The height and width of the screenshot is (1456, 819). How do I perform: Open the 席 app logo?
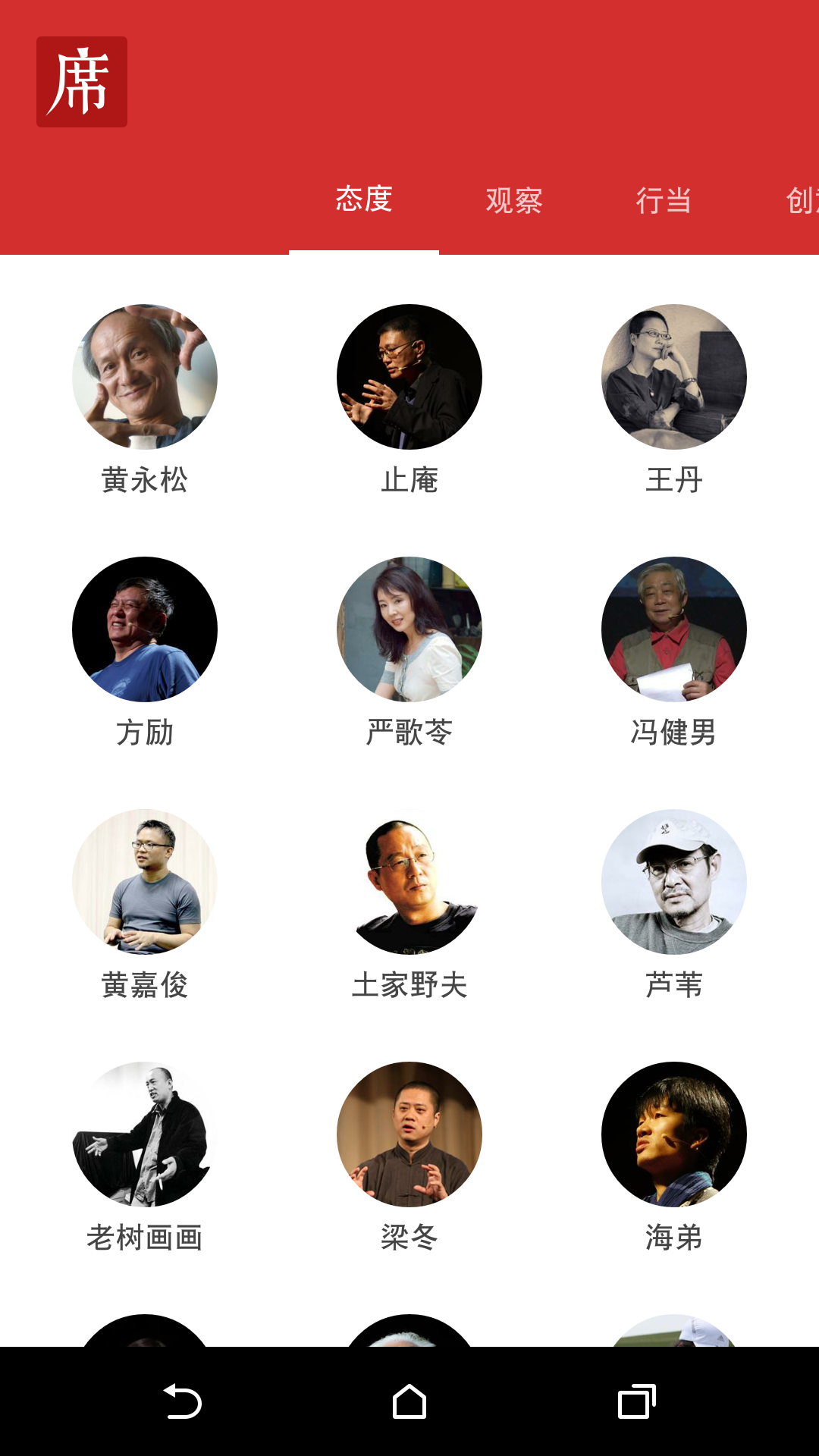tap(80, 80)
